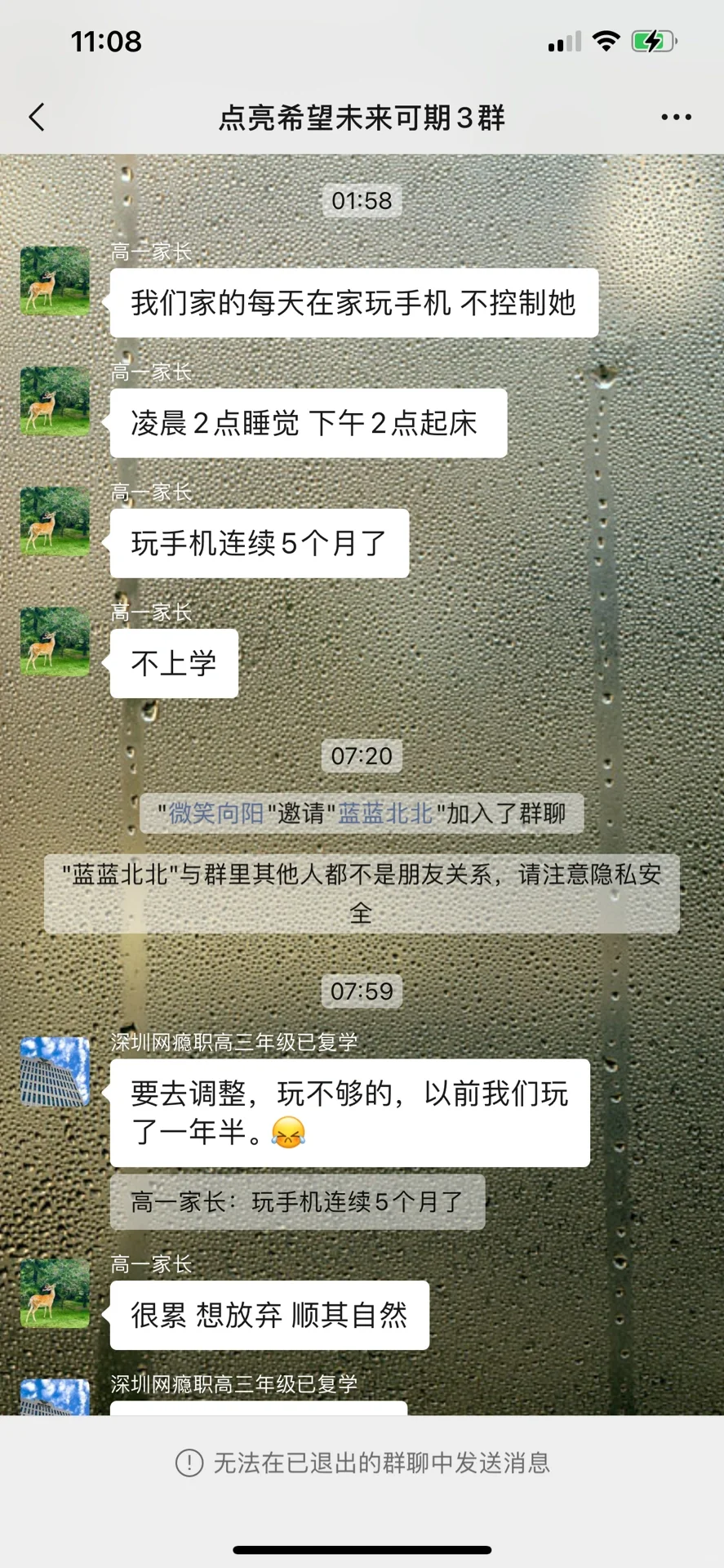724x1568 pixels.
Task: Tap the 不上学 message bubble
Action: [x=173, y=663]
